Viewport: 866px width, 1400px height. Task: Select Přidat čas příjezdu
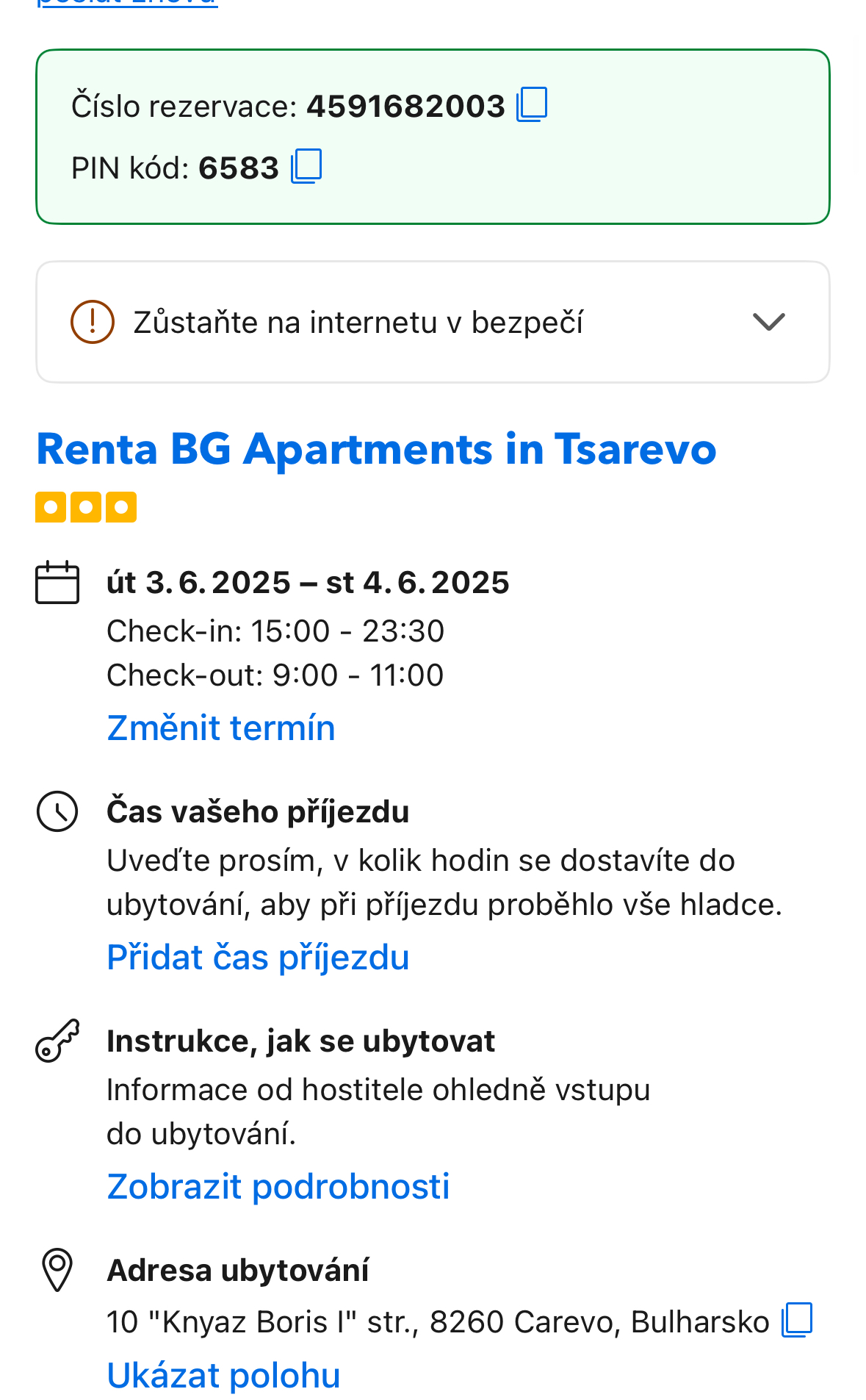(258, 958)
